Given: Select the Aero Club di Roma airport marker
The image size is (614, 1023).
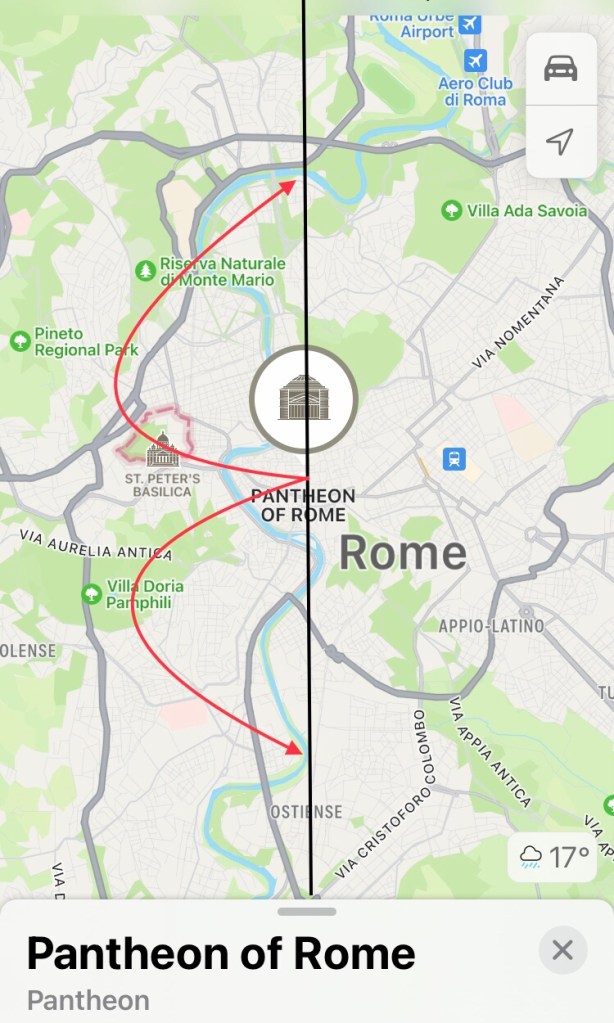Looking at the screenshot, I should pyautogui.click(x=477, y=60).
